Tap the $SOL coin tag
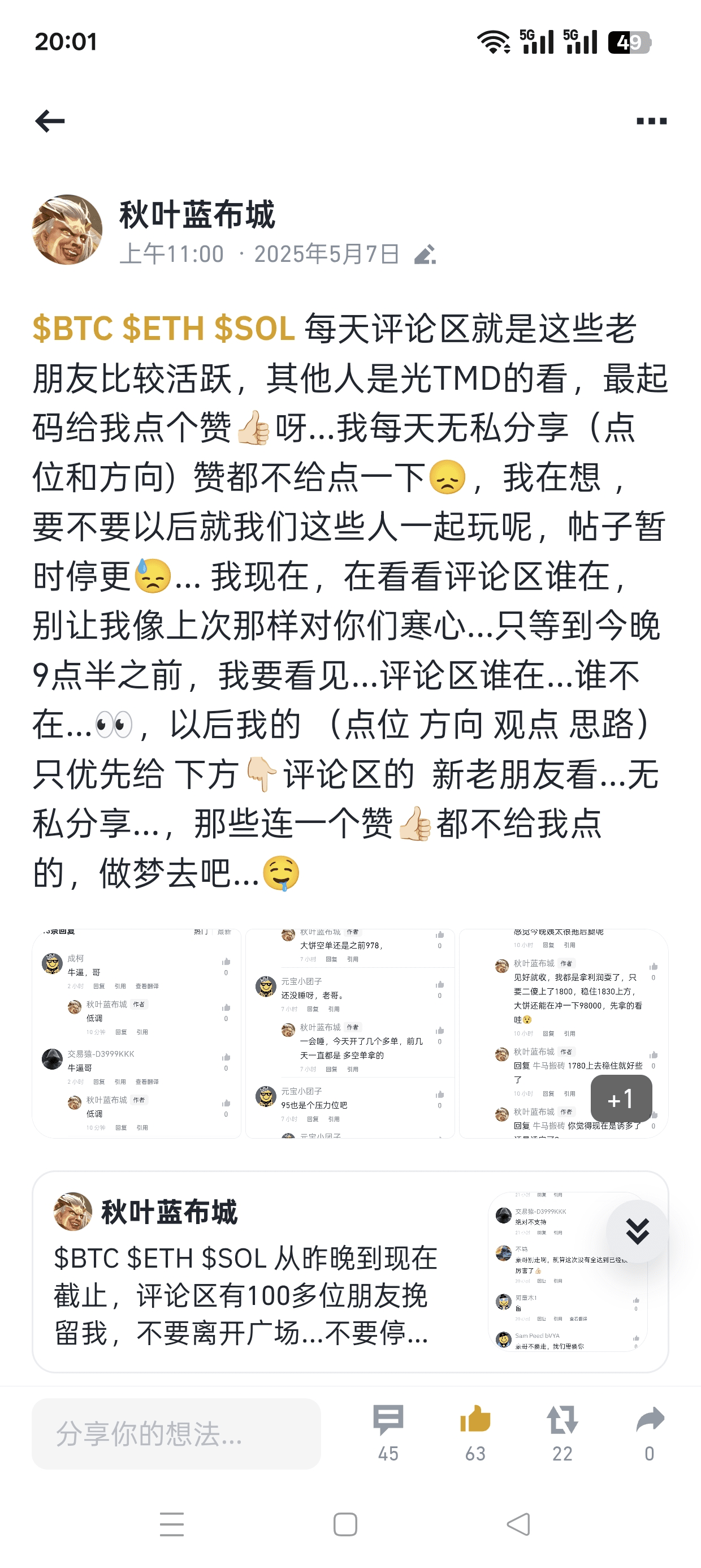Screen dimensions: 701x1568 point(254,329)
